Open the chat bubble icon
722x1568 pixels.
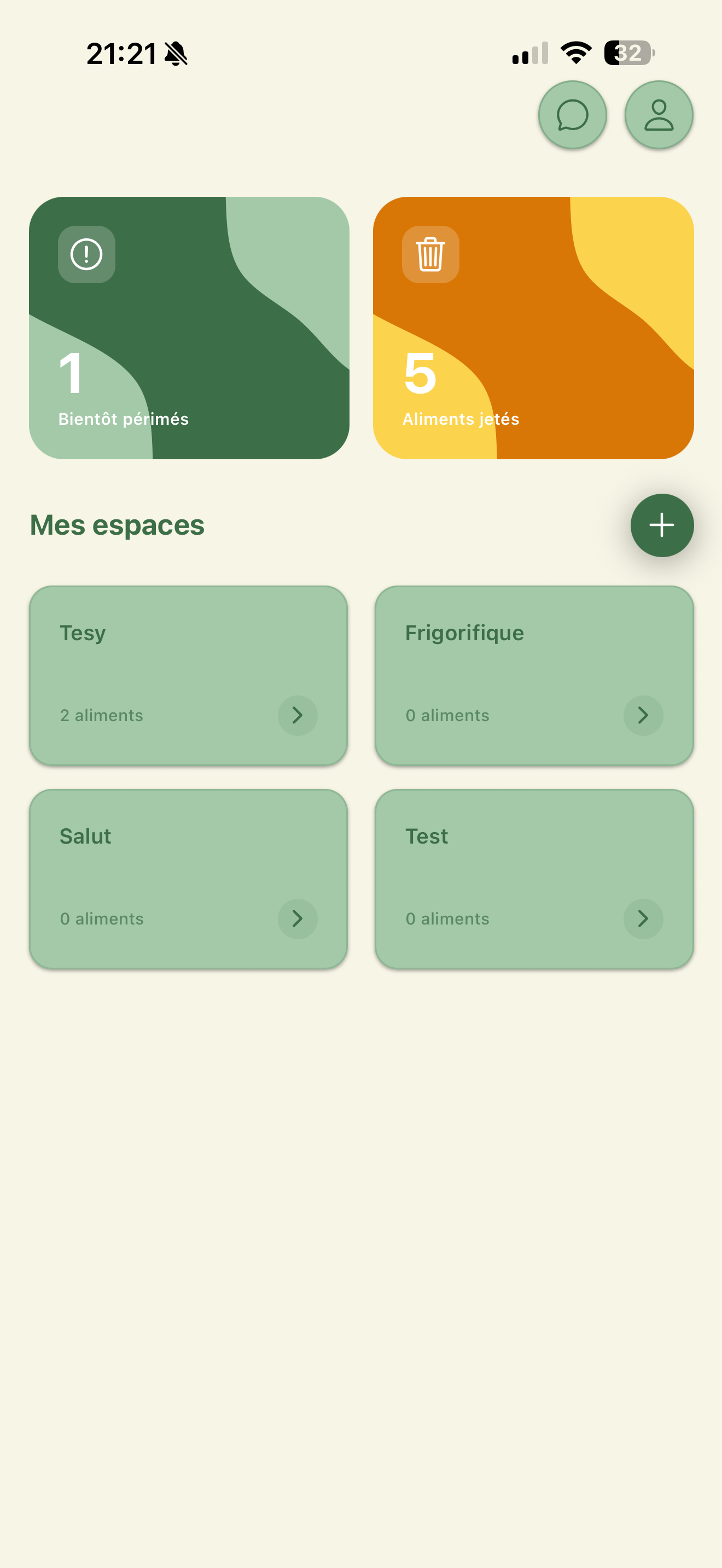[x=572, y=115]
